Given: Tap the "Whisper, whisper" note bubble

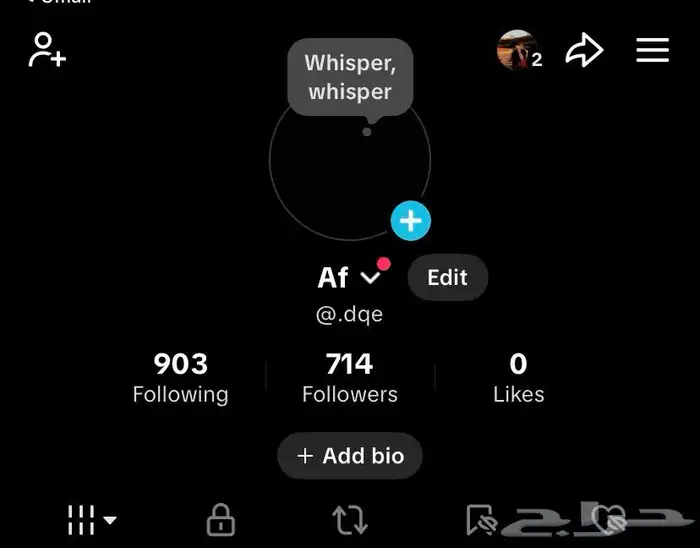Looking at the screenshot, I should tap(350, 77).
